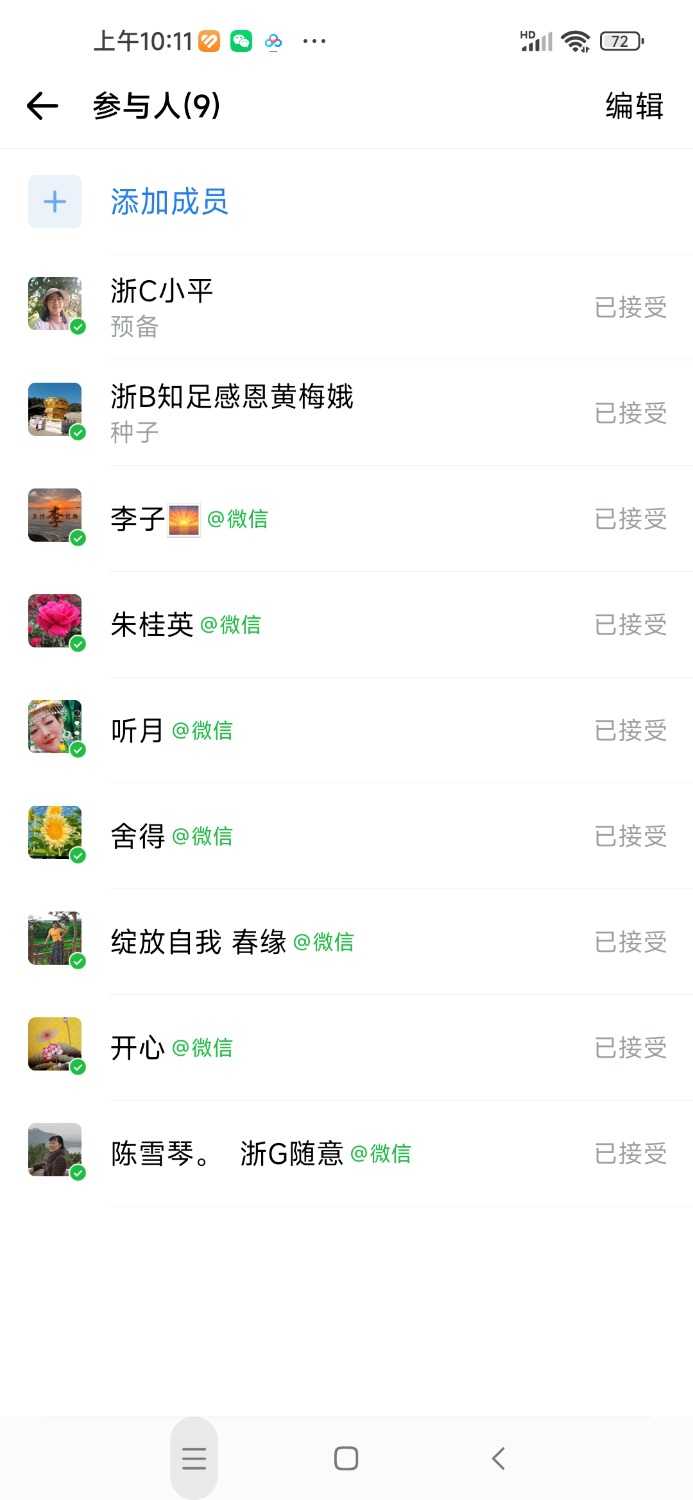The image size is (693, 1500).
Task: Tap 添加成员 to add a member
Action: tap(169, 202)
